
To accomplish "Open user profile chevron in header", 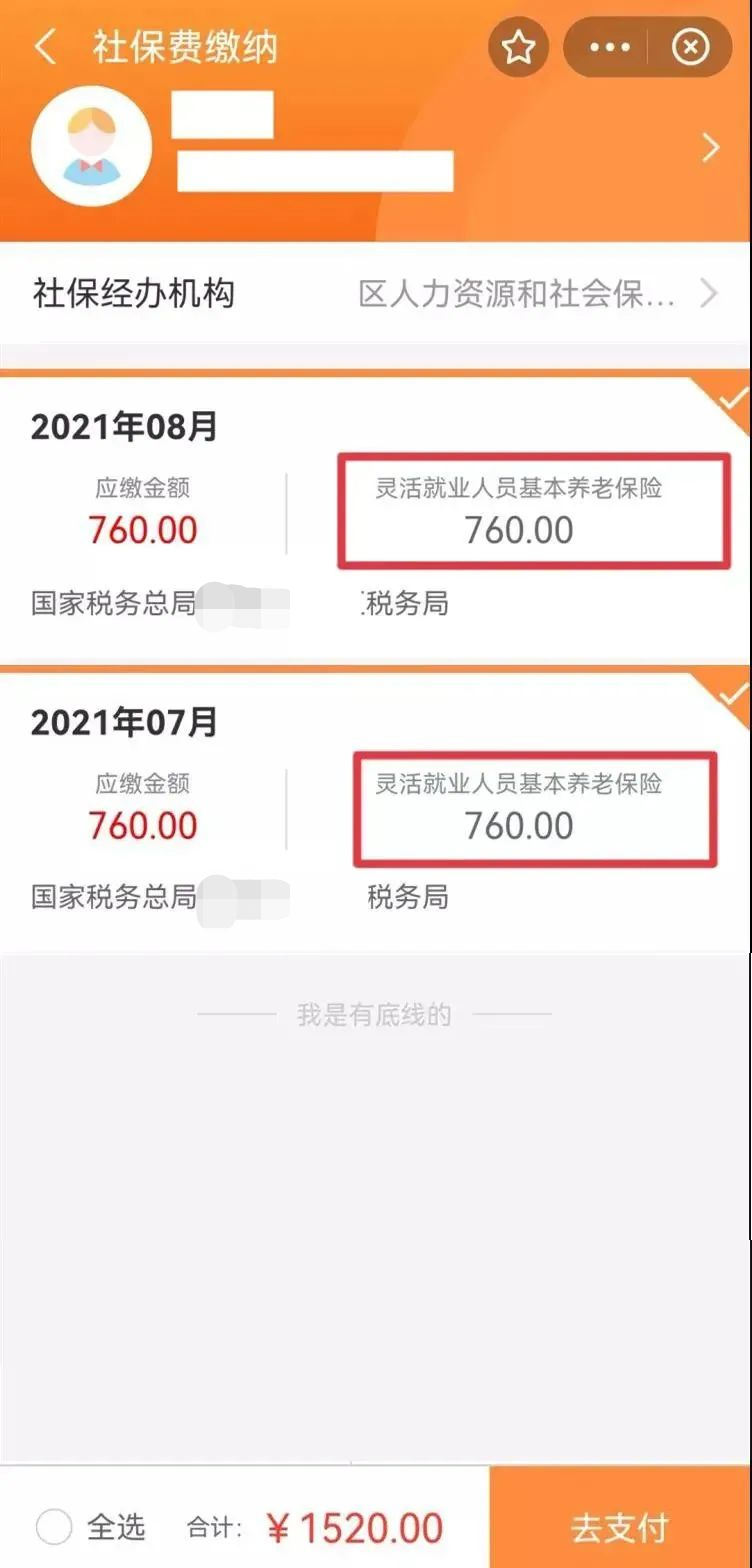I will (x=711, y=148).
